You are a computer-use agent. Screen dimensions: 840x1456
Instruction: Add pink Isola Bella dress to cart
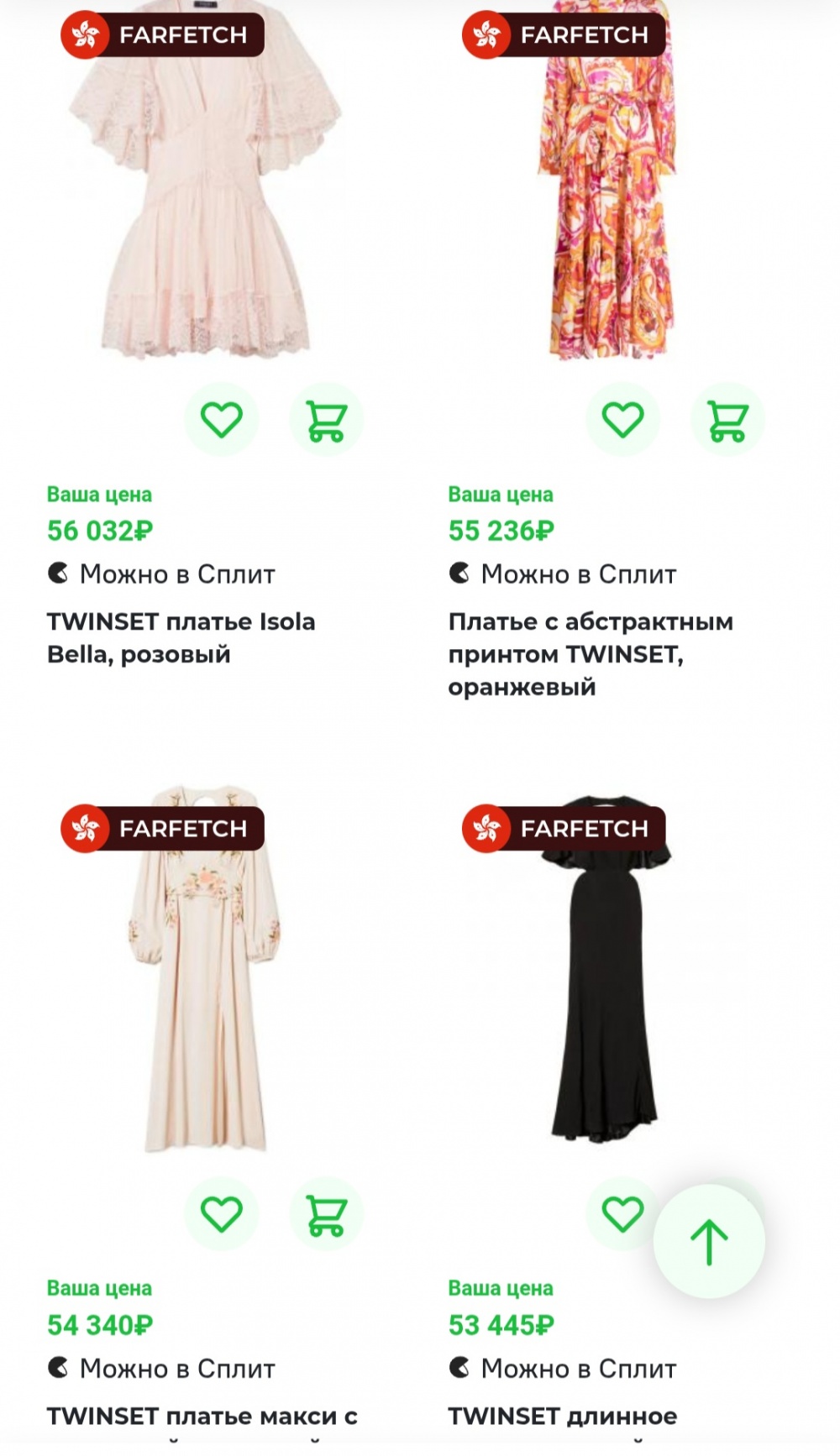(x=326, y=419)
